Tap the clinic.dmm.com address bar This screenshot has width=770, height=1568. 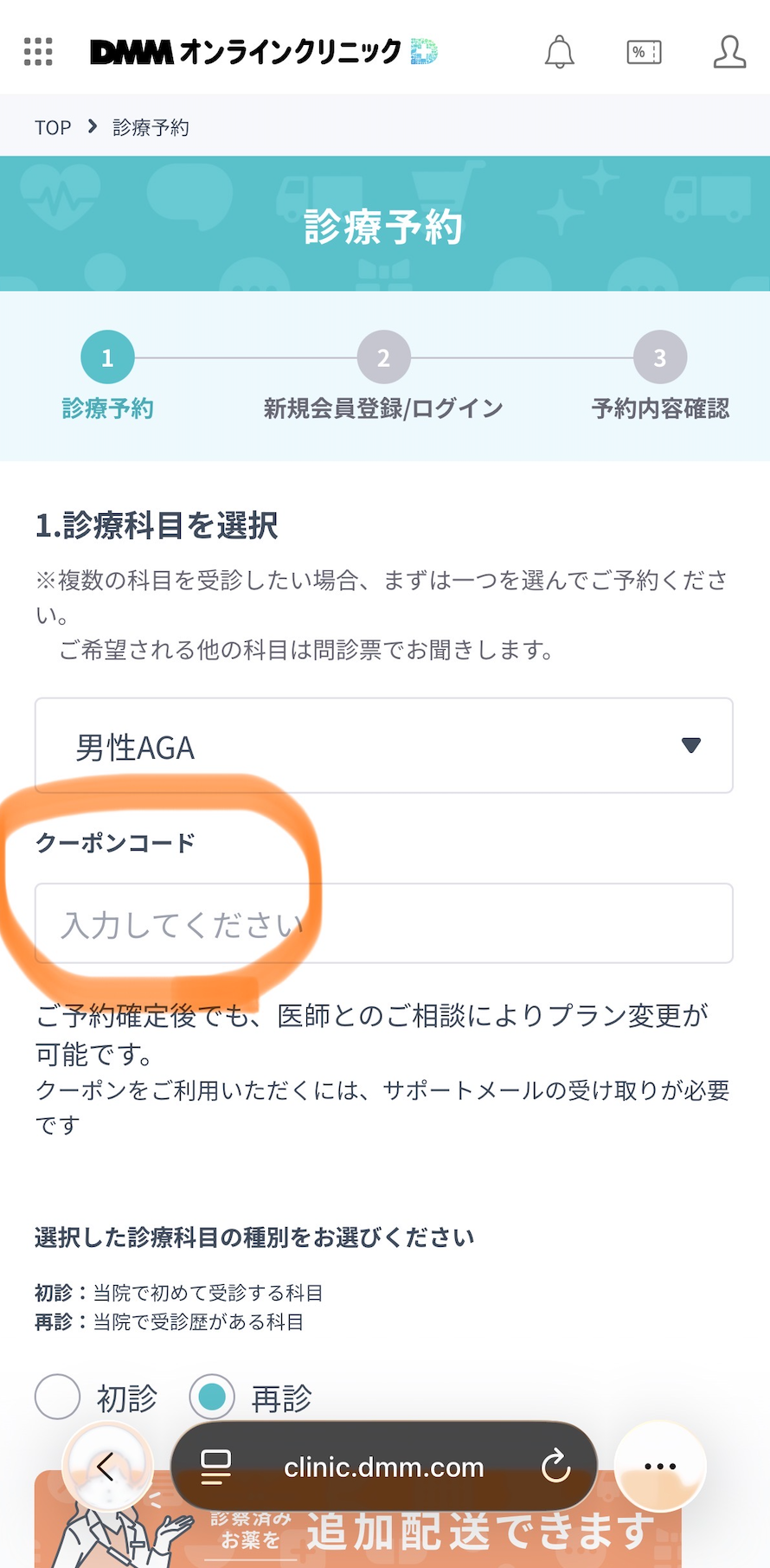tap(383, 1467)
